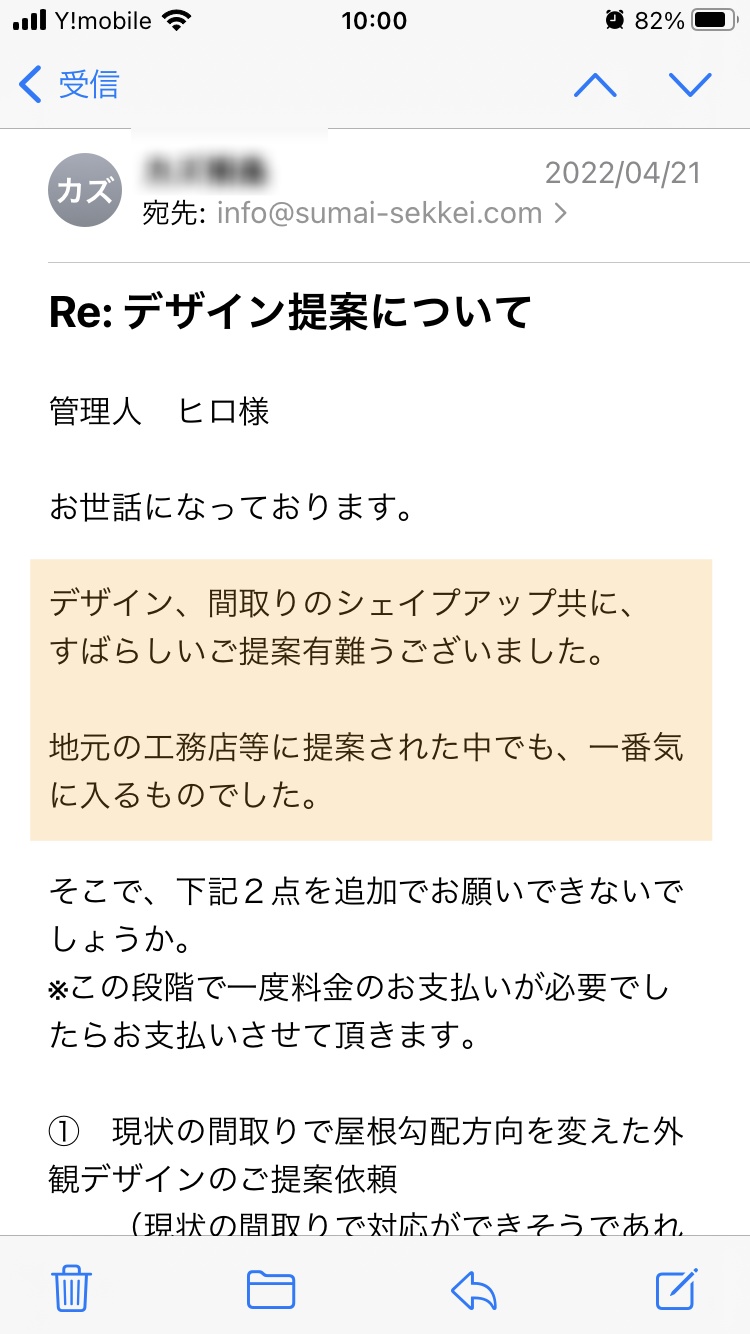The width and height of the screenshot is (750, 1334).
Task: Move this email to a folder
Action: [x=270, y=1288]
